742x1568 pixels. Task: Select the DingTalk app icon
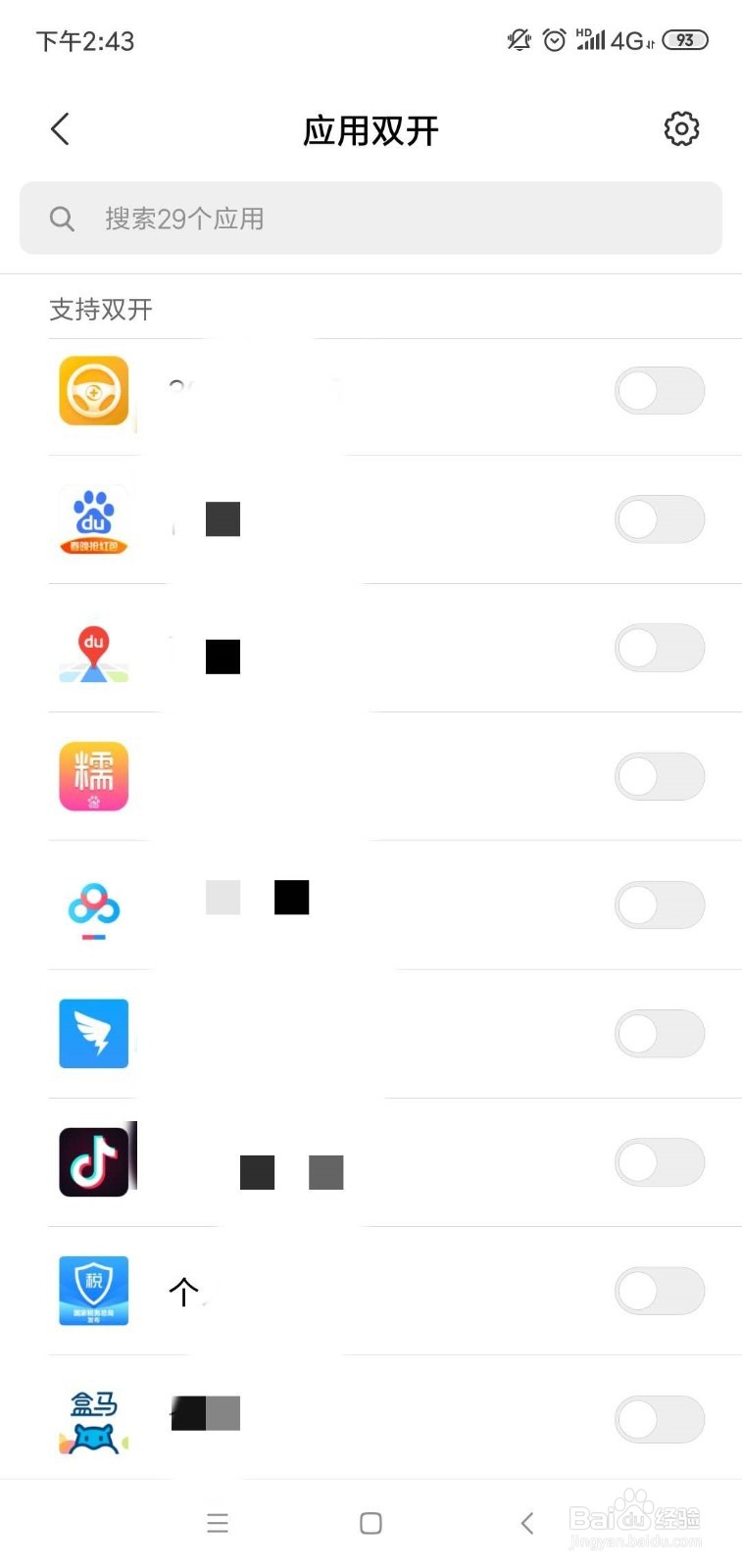(93, 1033)
